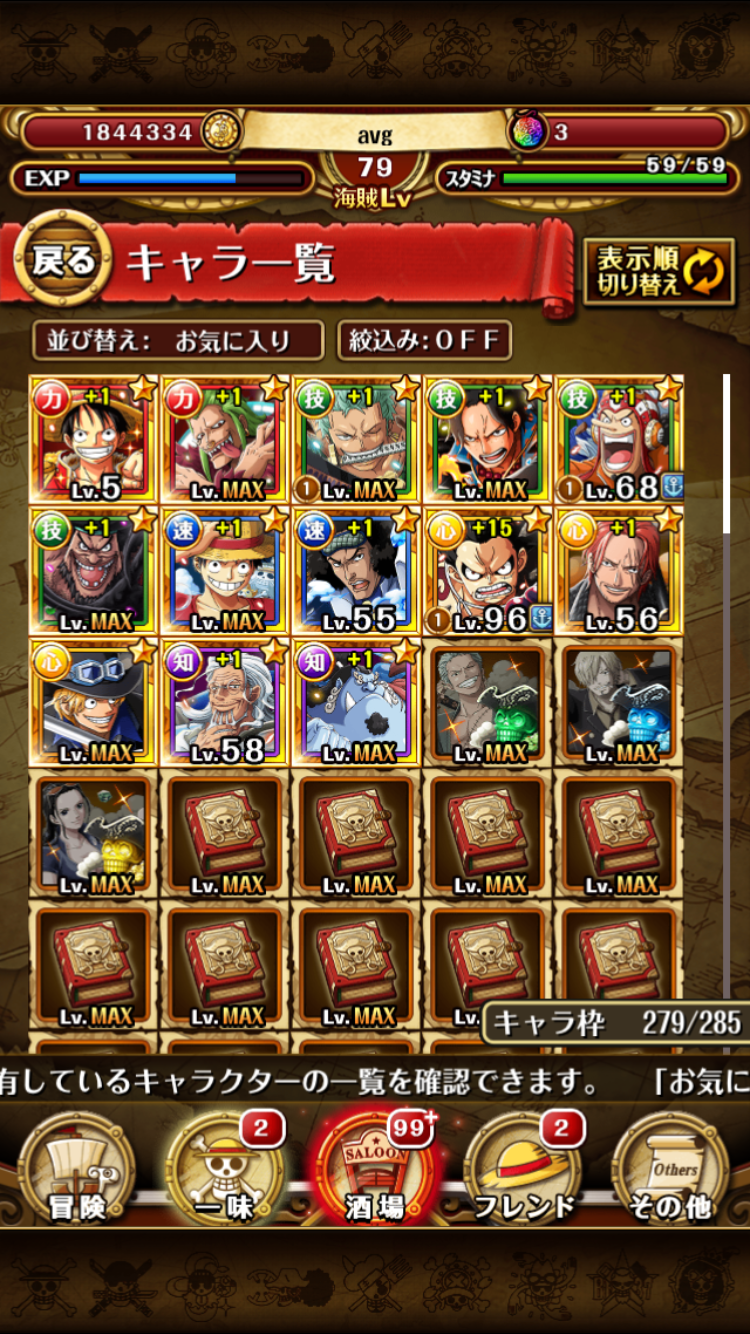
Task: Open the その他 others tab
Action: pyautogui.click(x=672, y=1168)
